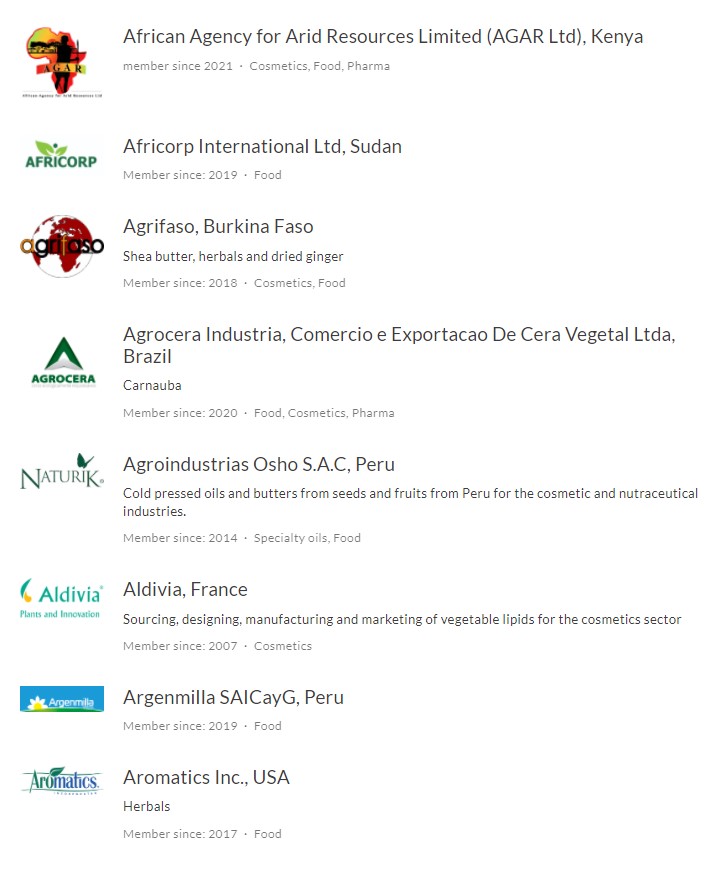Open African Agency for Arid Resources Limited entry

[x=382, y=37]
